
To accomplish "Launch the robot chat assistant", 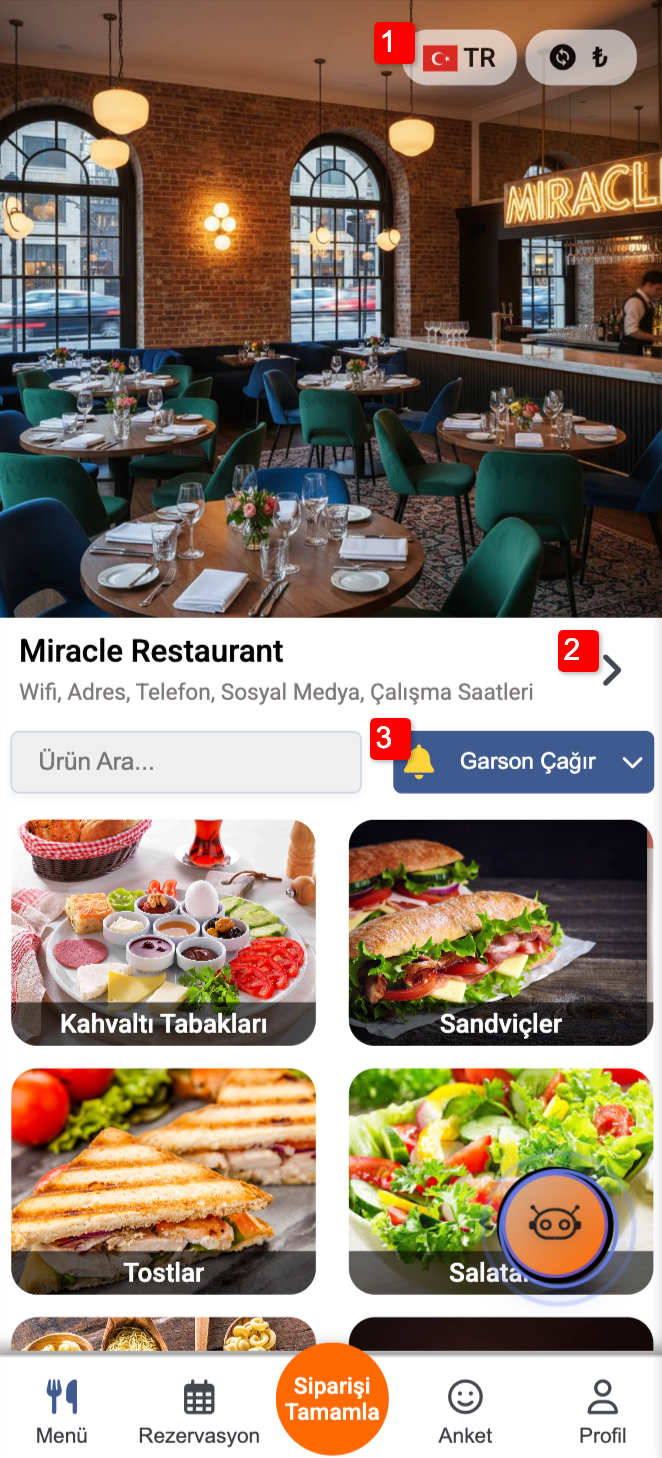I will coord(556,1224).
